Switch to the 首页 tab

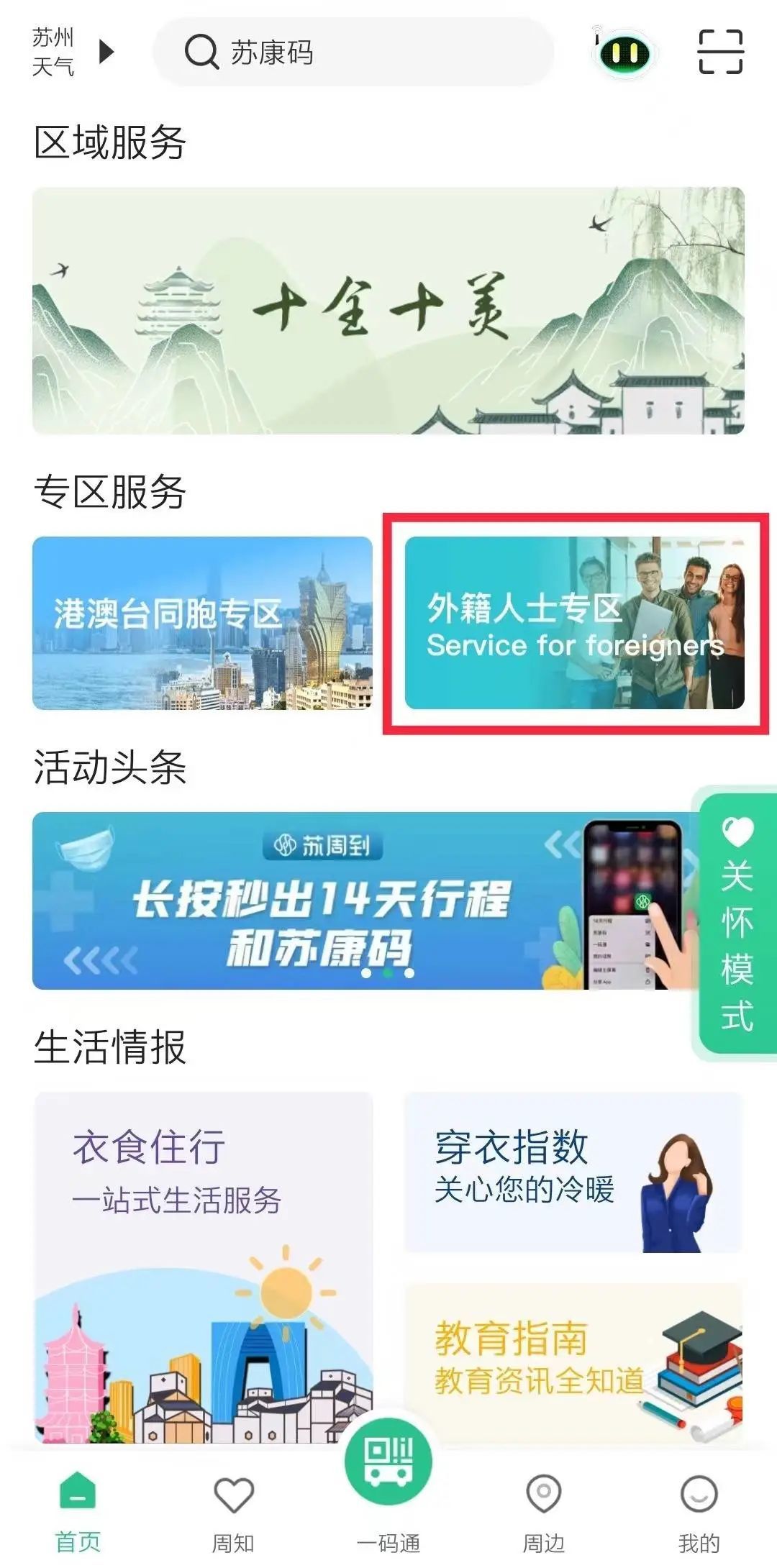pyautogui.click(x=78, y=1510)
